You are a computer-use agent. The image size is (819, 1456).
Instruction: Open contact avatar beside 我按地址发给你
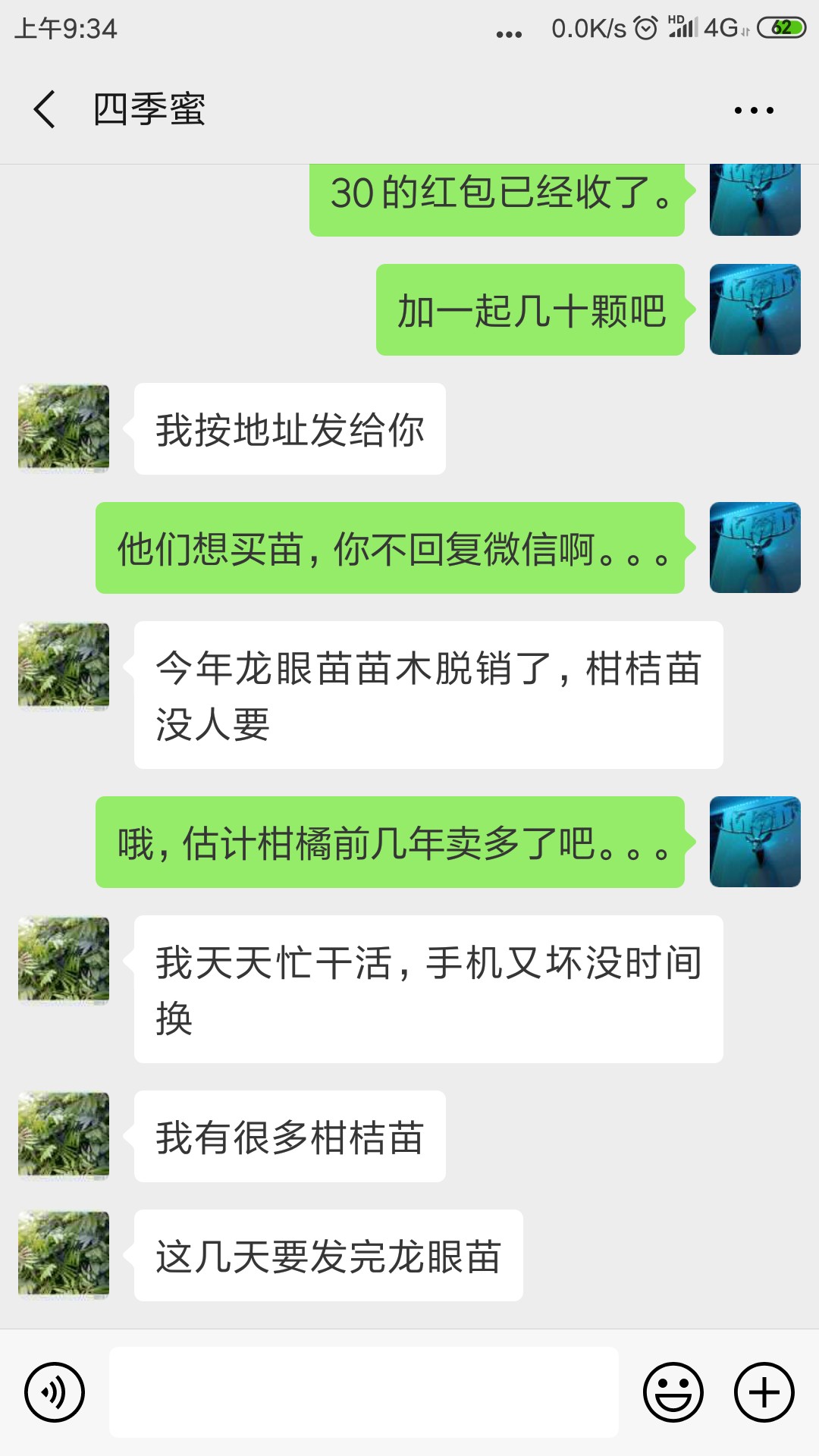(x=64, y=429)
